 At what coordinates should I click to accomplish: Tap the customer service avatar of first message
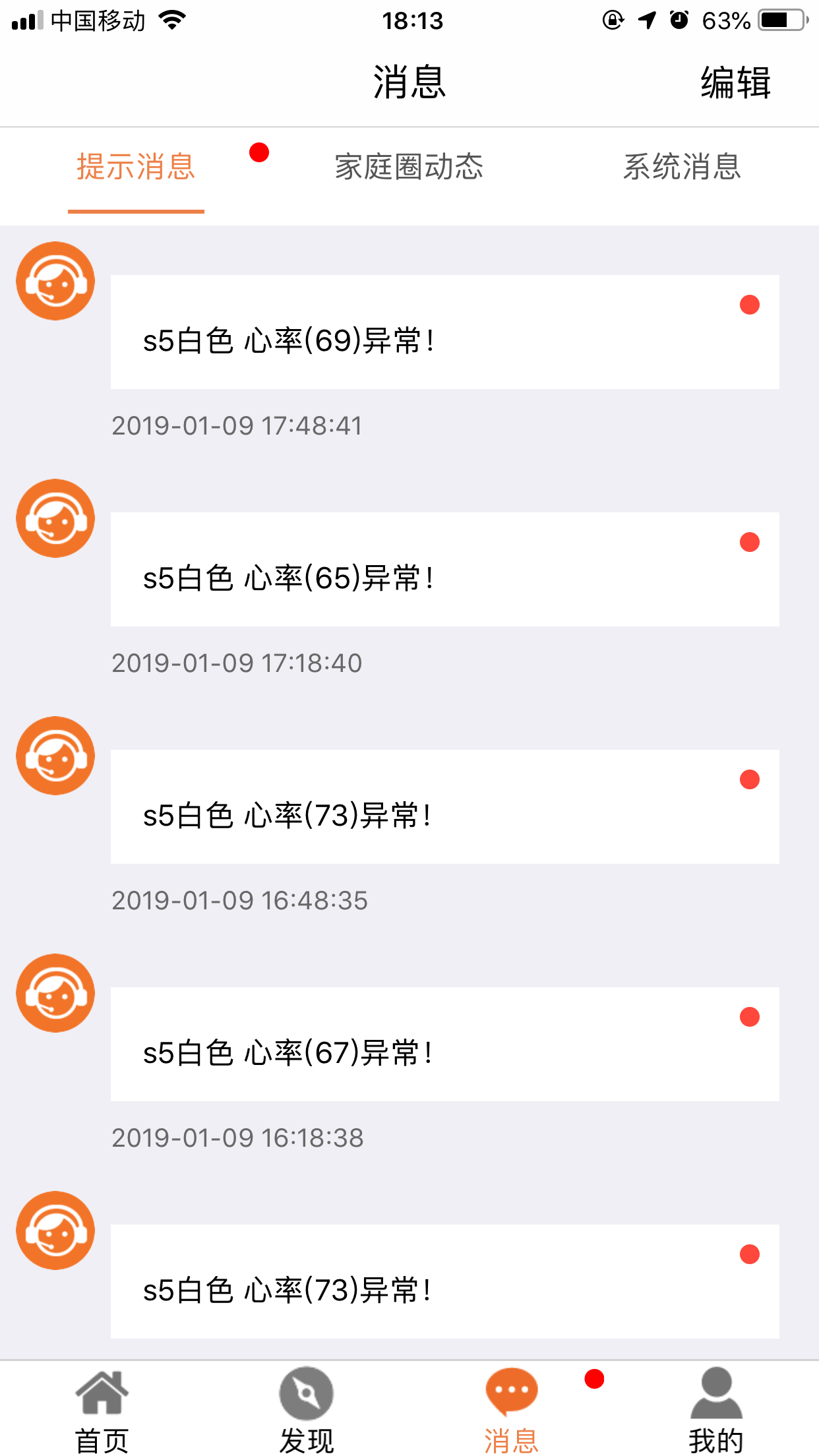(55, 280)
